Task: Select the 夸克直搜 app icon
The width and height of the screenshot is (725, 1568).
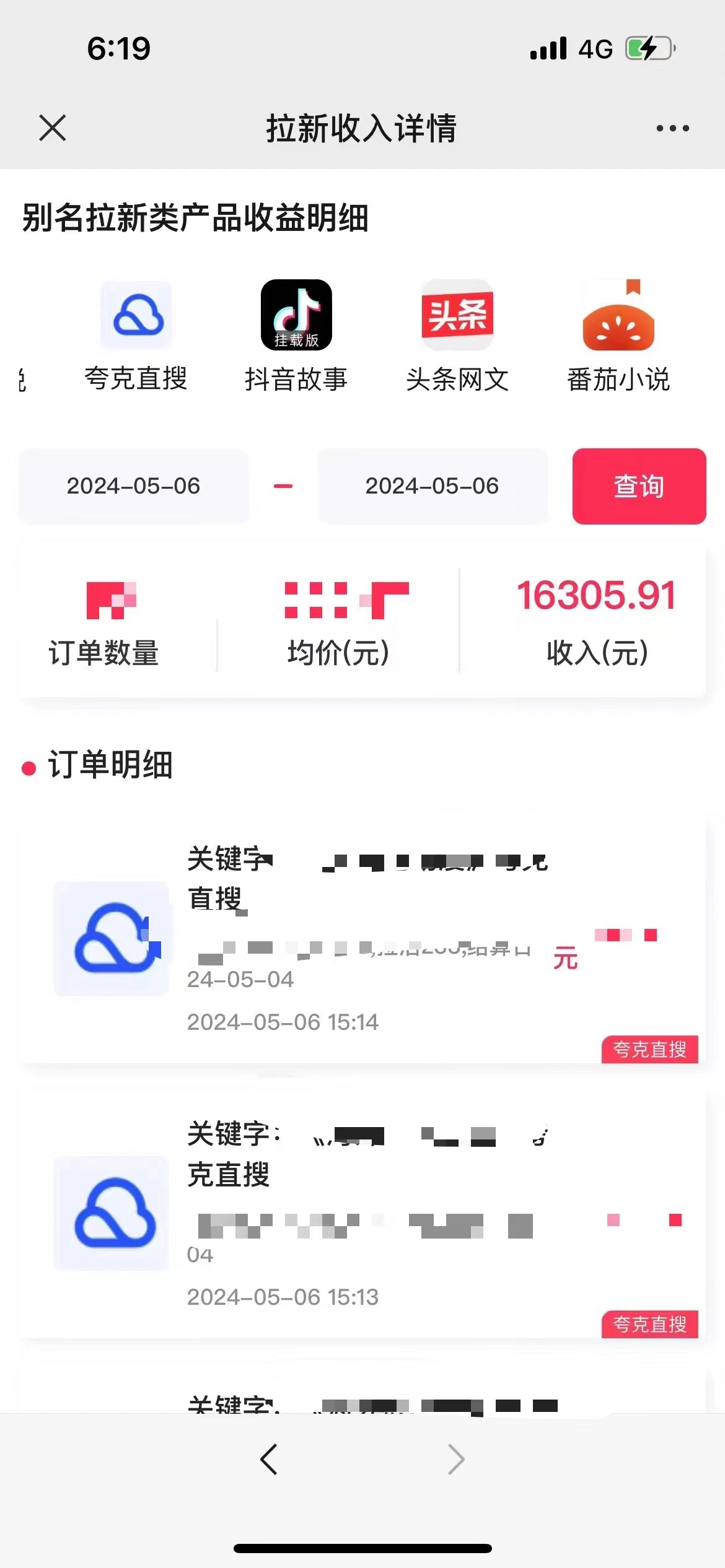Action: [137, 316]
